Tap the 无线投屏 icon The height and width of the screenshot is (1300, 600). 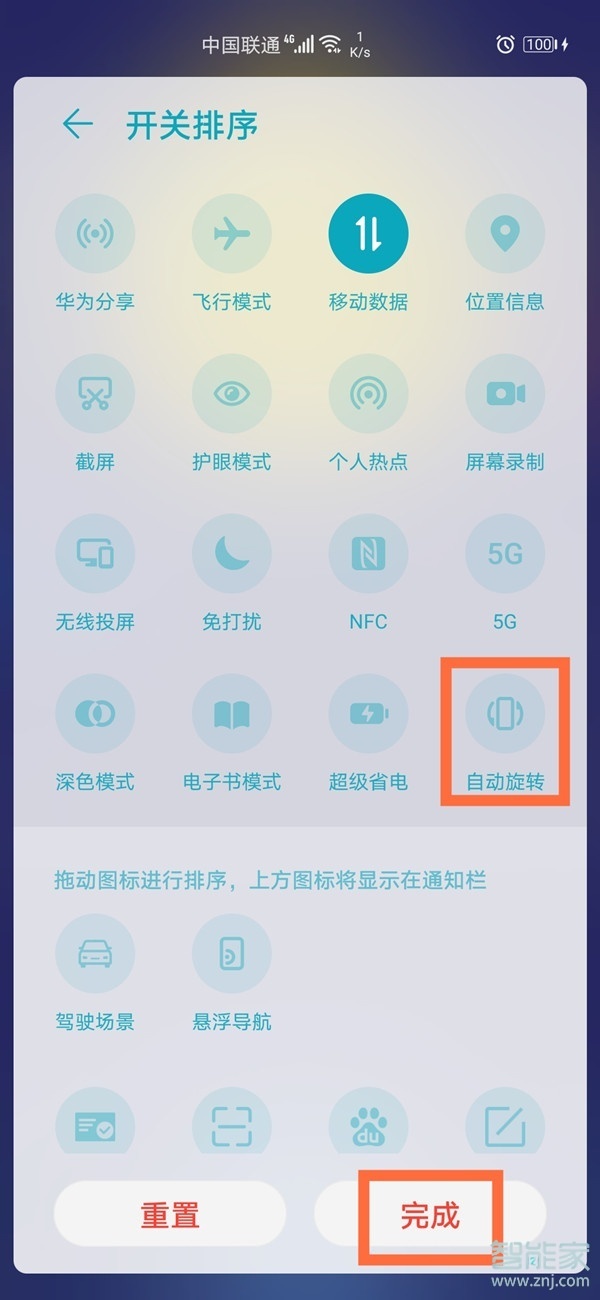coord(95,553)
